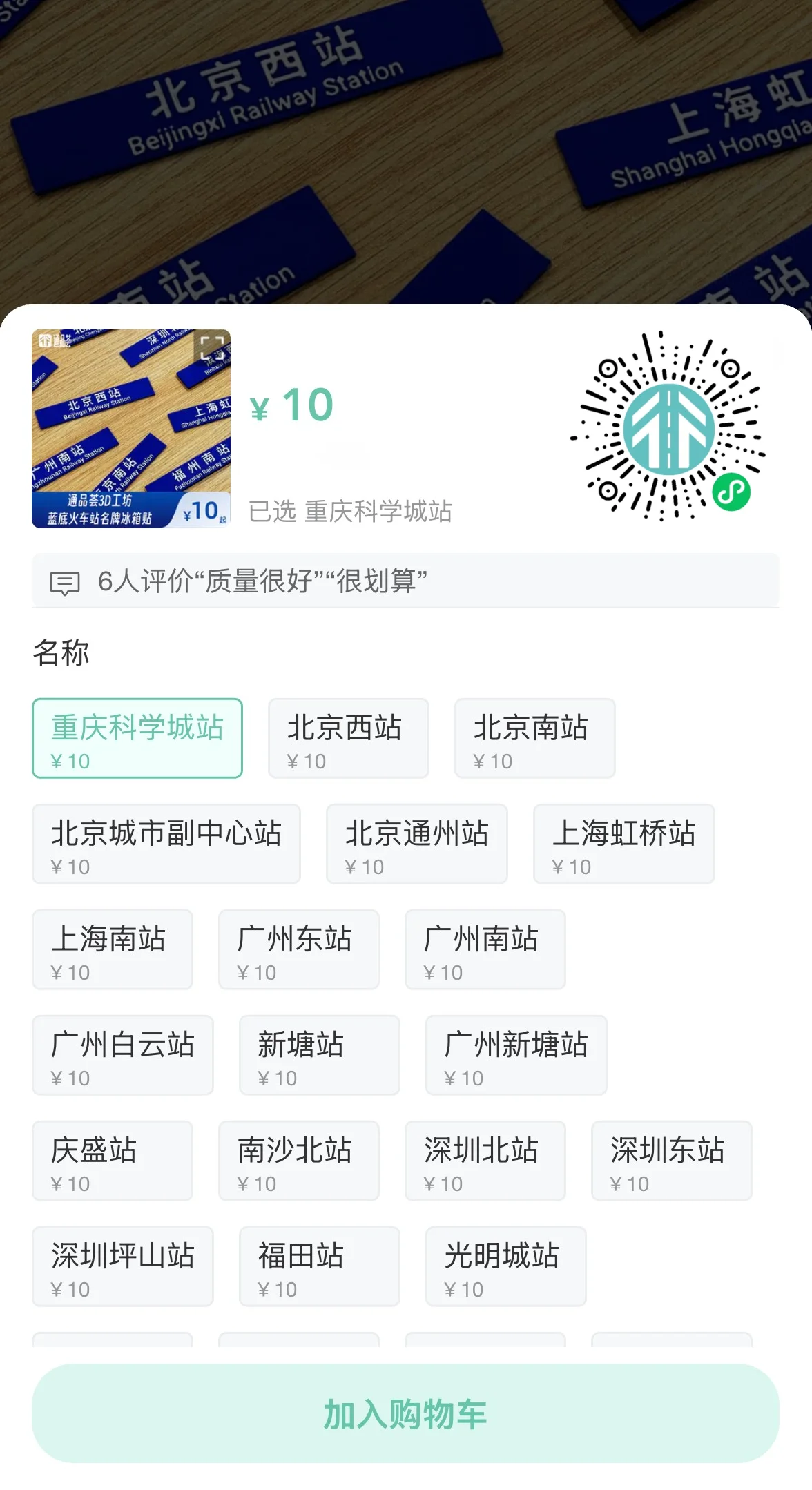Choose 光明城站 variant
The width and height of the screenshot is (812, 1490).
(x=505, y=1266)
